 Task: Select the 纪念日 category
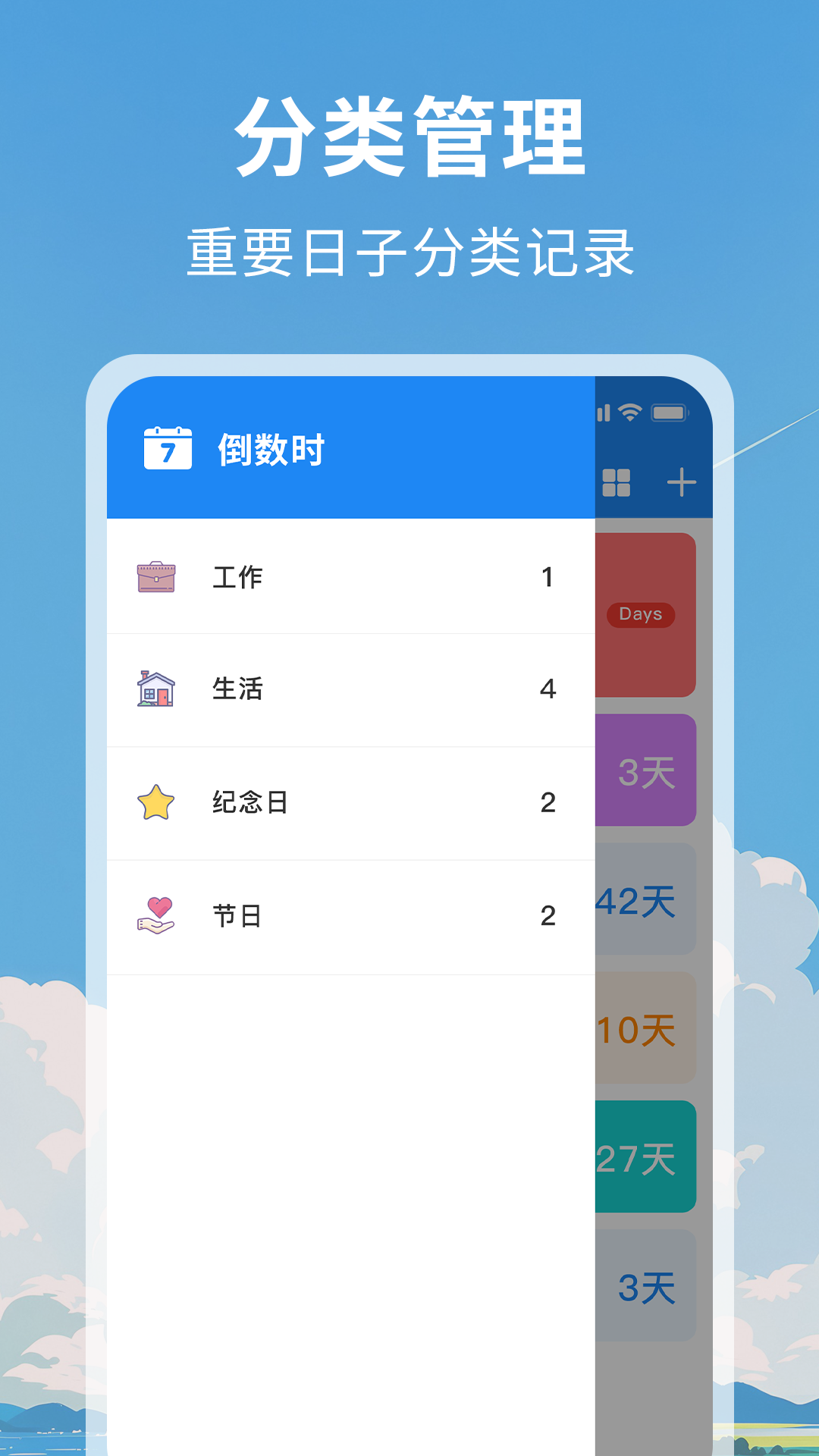349,803
